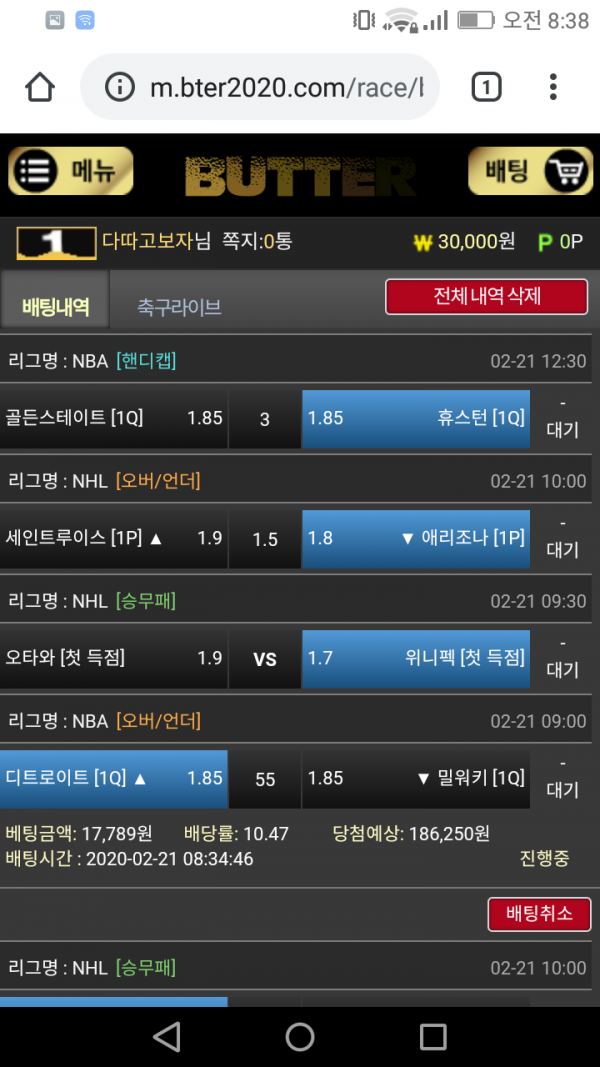This screenshot has height=1067, width=600.
Task: Open the 배팅 cart button
Action: pyautogui.click(x=530, y=171)
